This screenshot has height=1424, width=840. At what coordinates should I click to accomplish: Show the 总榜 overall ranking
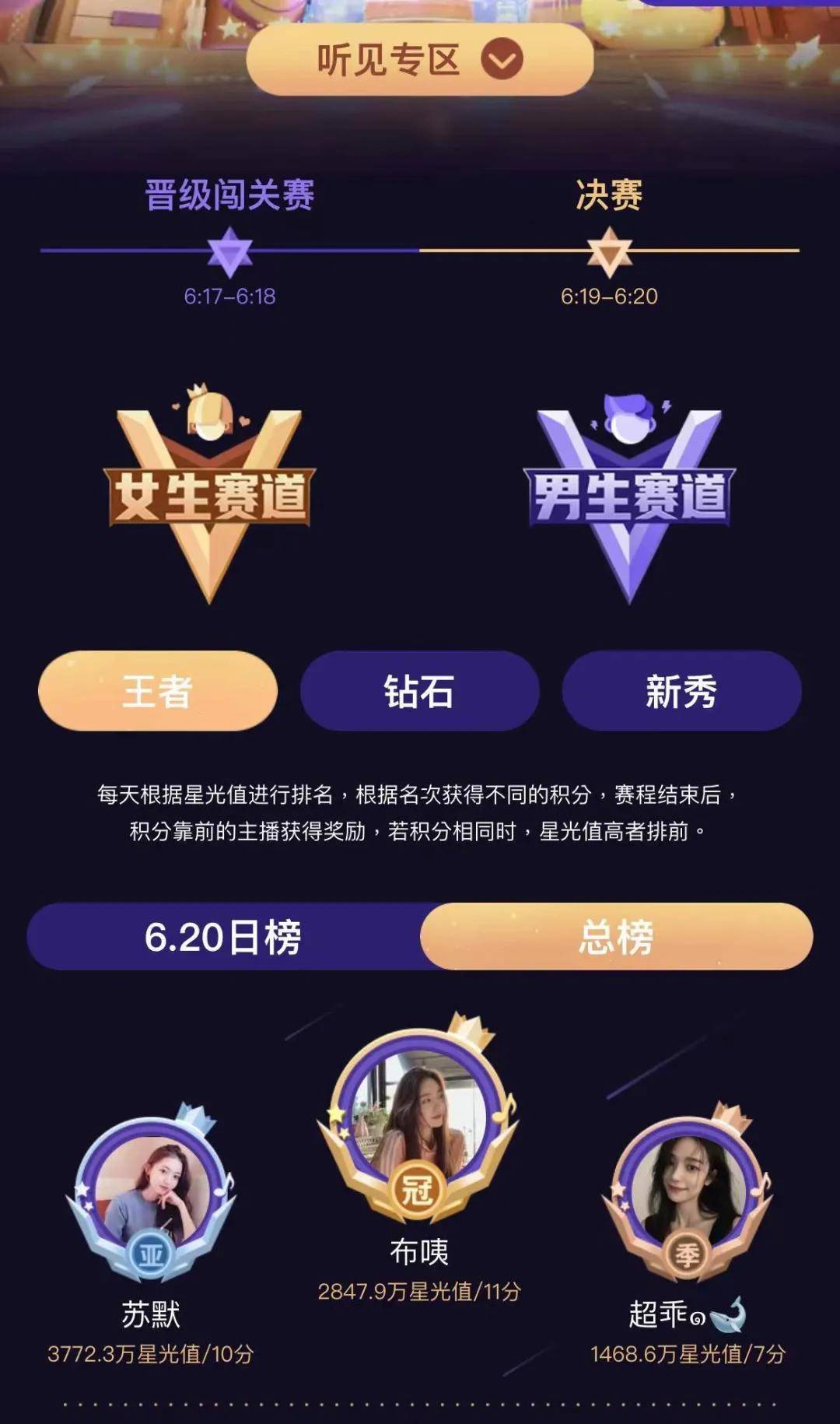pyautogui.click(x=616, y=936)
